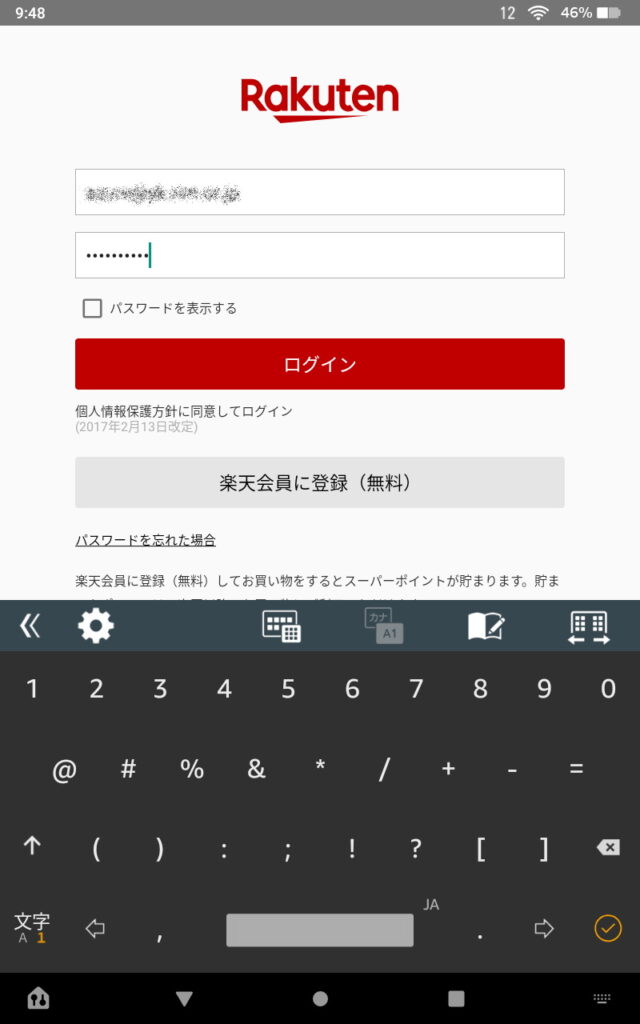The image size is (640, 1024).
Task: Open 楽天会員に登録（無料） registration
Action: 319,483
